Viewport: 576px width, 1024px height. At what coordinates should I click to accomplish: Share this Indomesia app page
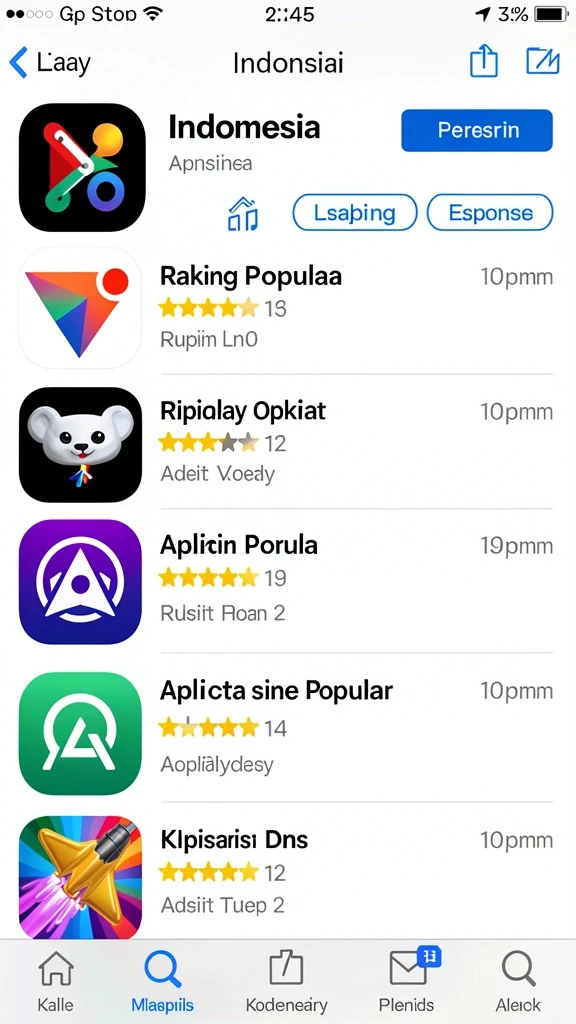pos(484,62)
